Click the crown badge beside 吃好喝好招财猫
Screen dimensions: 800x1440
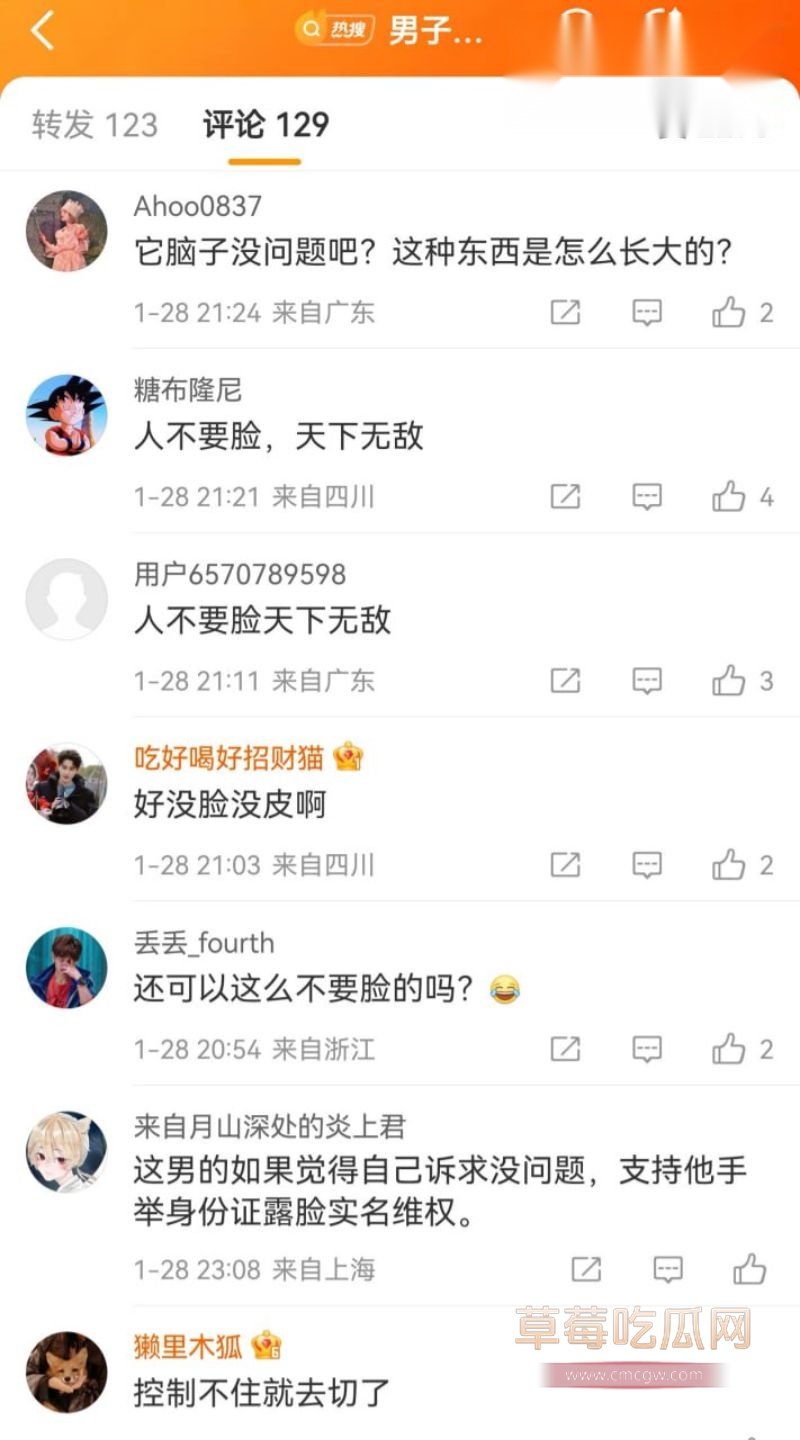348,758
